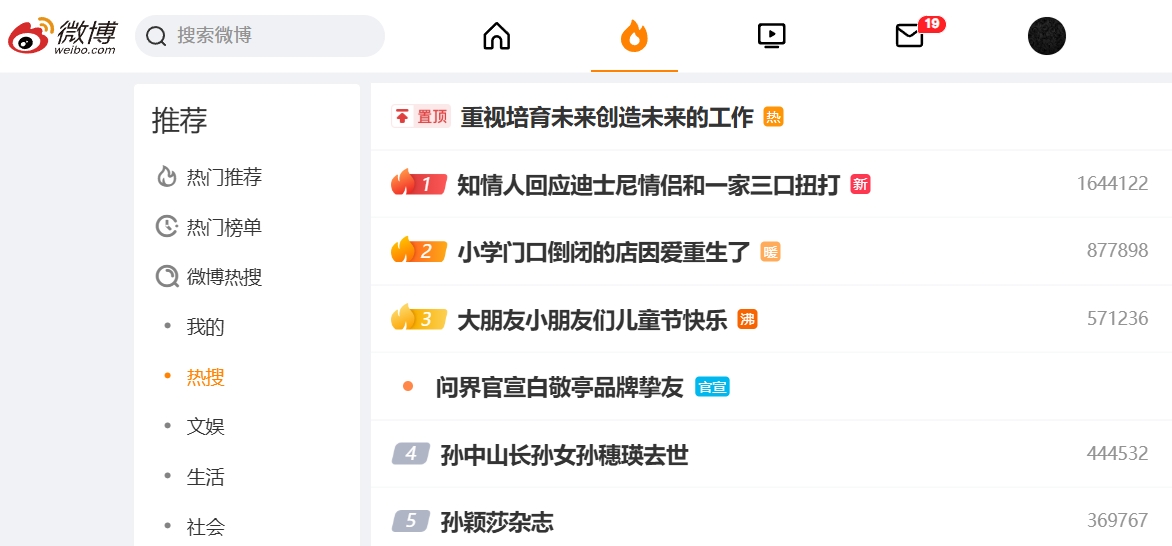Switch to the 我的 category

(206, 327)
